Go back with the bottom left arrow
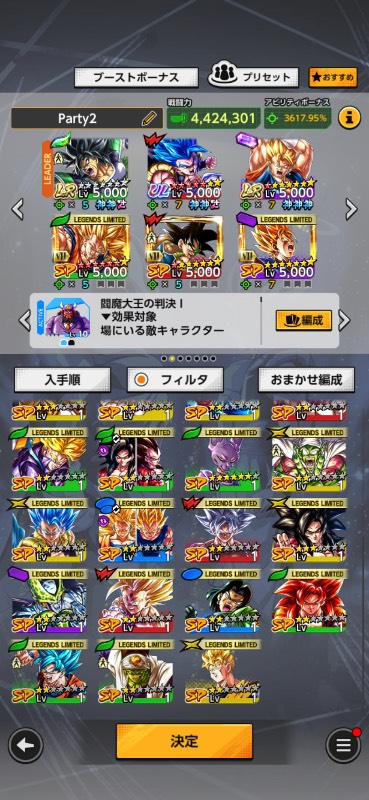 pos(25,745)
